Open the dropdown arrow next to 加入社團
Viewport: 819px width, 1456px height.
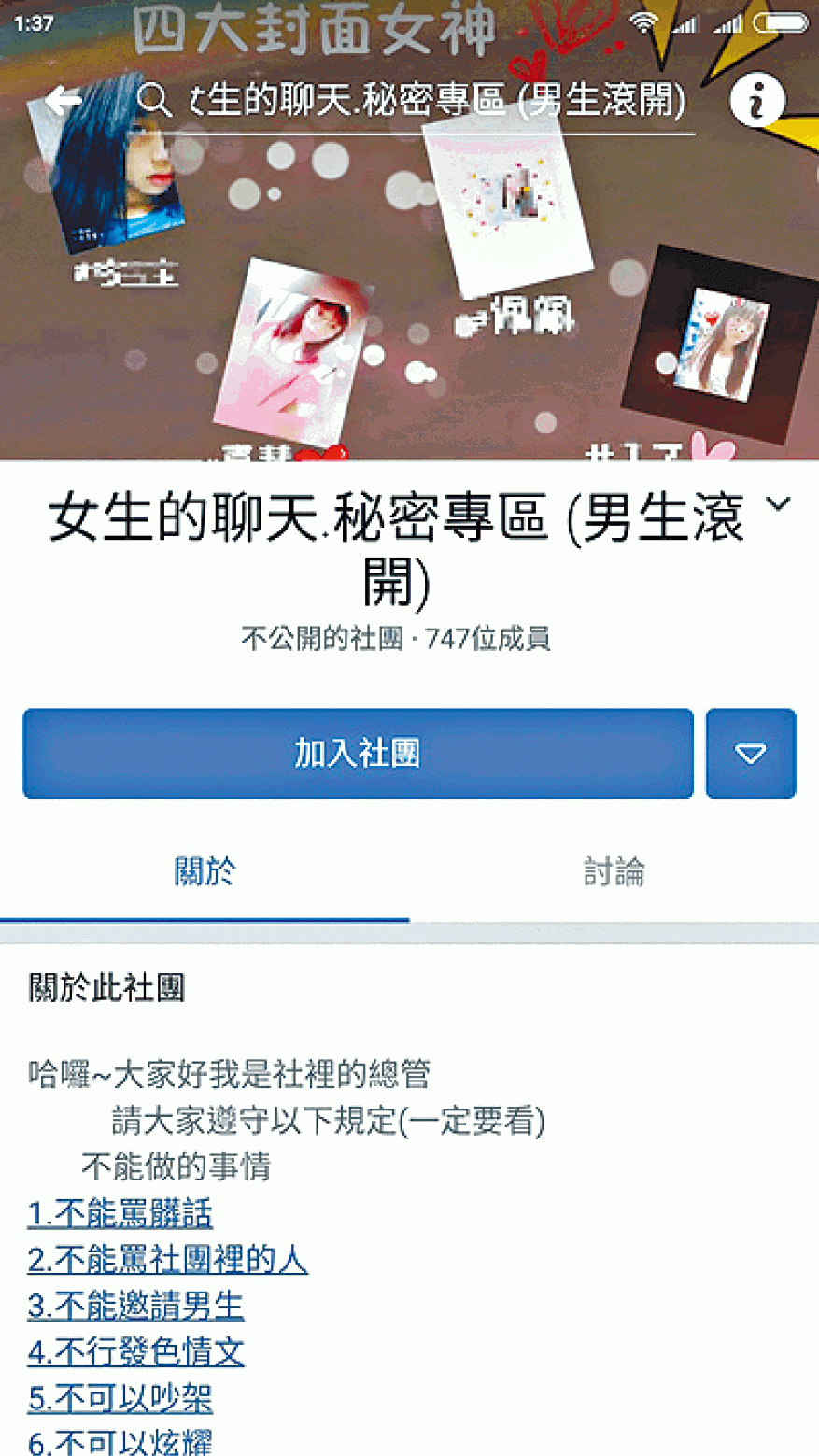pos(751,754)
